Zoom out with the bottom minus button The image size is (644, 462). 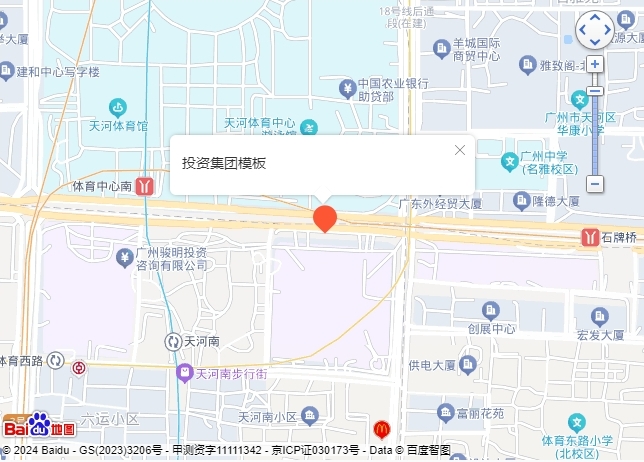(x=595, y=184)
